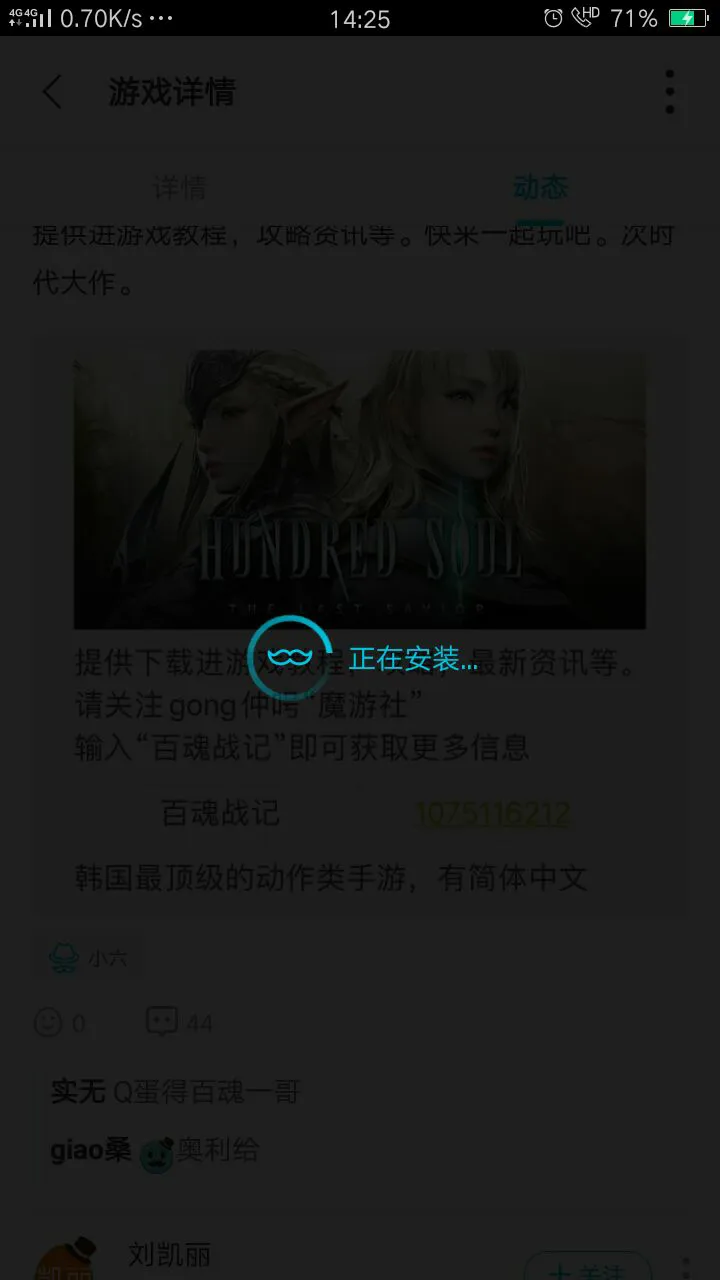720x1280 pixels.
Task: Open the Hundred Soul post image
Action: coord(359,489)
